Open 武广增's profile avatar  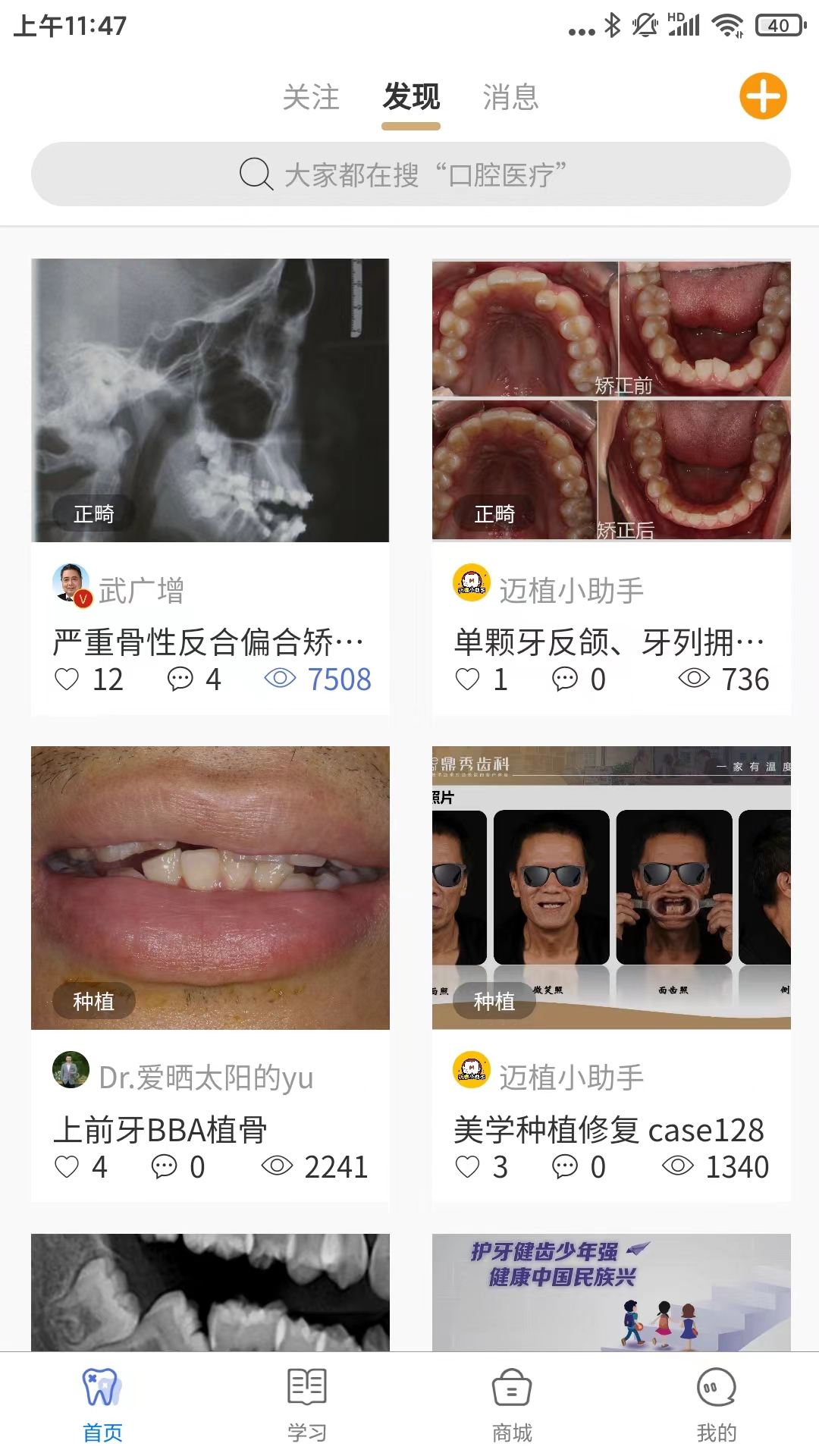(x=71, y=584)
